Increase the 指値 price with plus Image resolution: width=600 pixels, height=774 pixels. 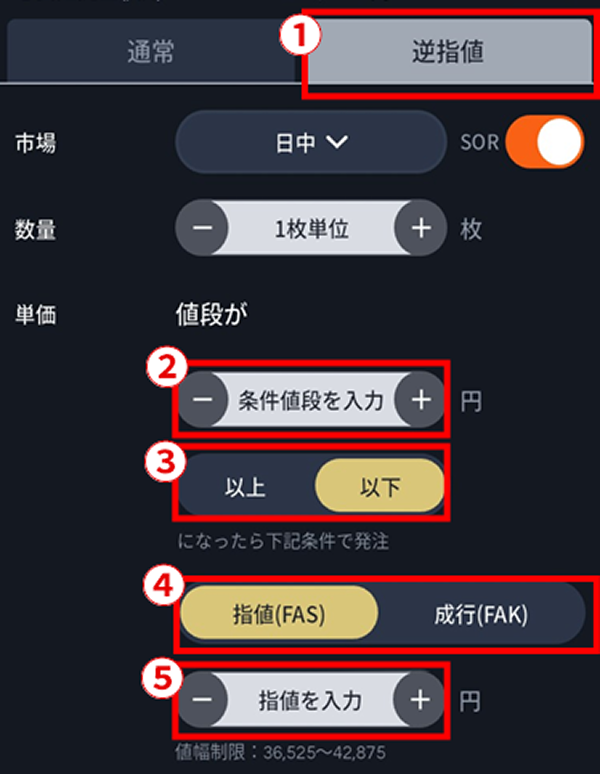pos(420,699)
